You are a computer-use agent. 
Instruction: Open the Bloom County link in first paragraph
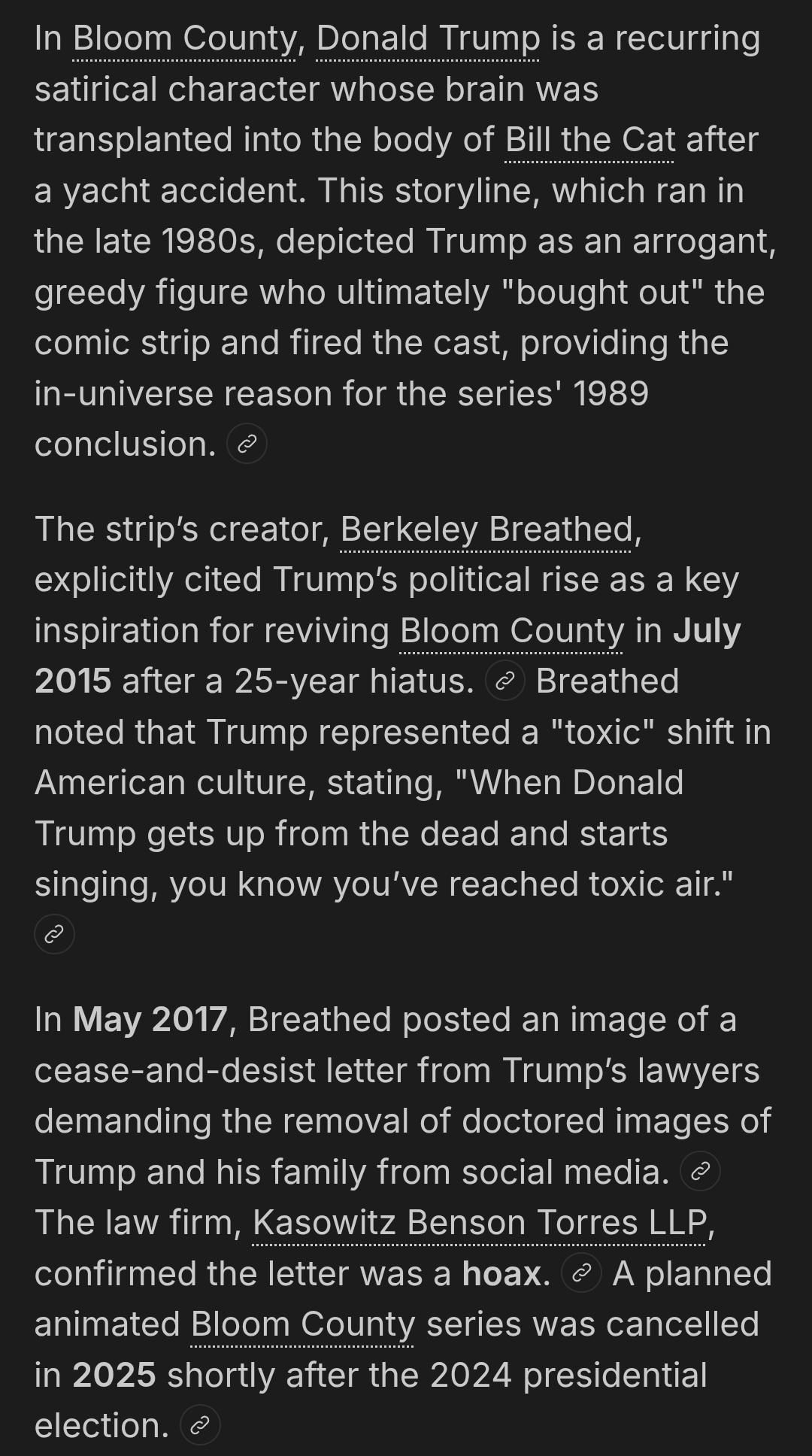coord(184,39)
